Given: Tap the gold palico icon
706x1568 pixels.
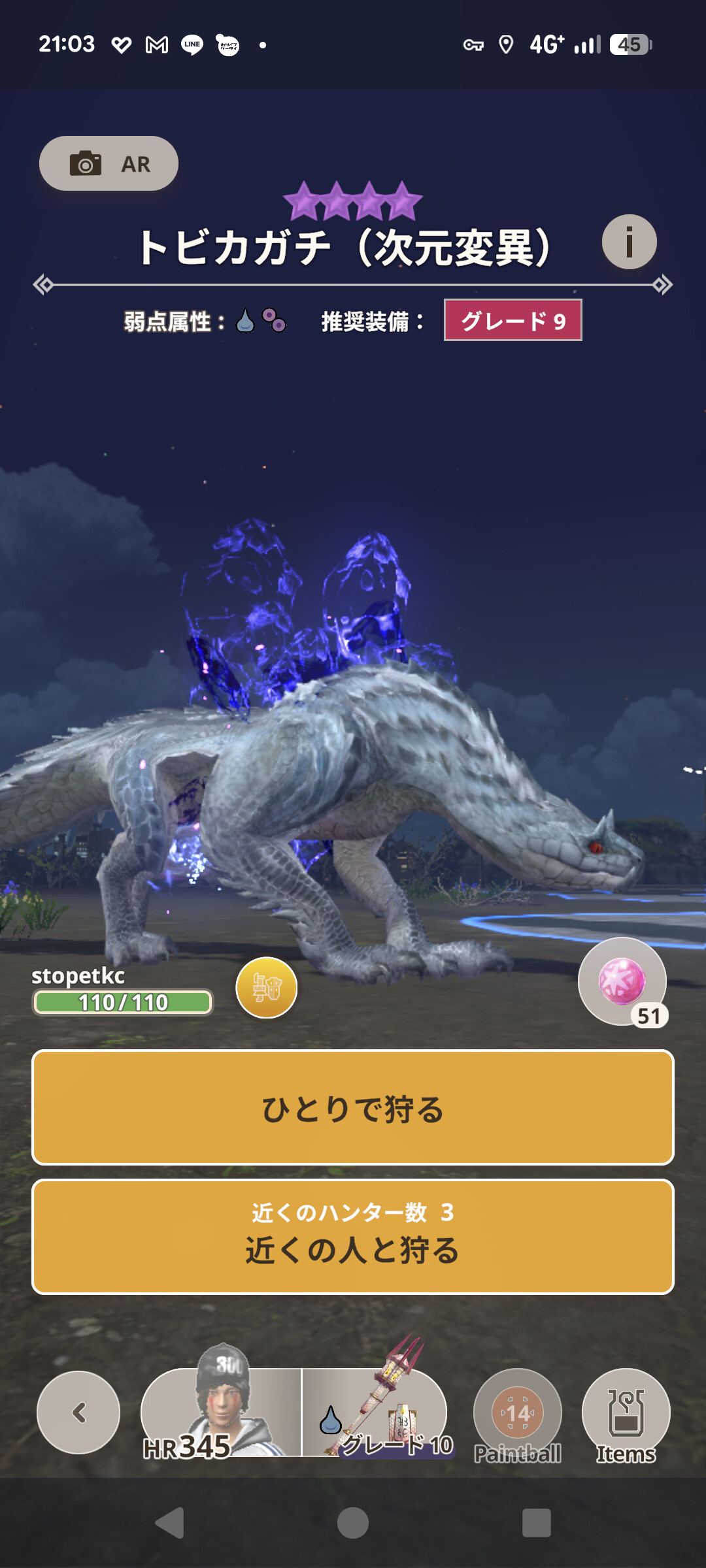Looking at the screenshot, I should (266, 987).
